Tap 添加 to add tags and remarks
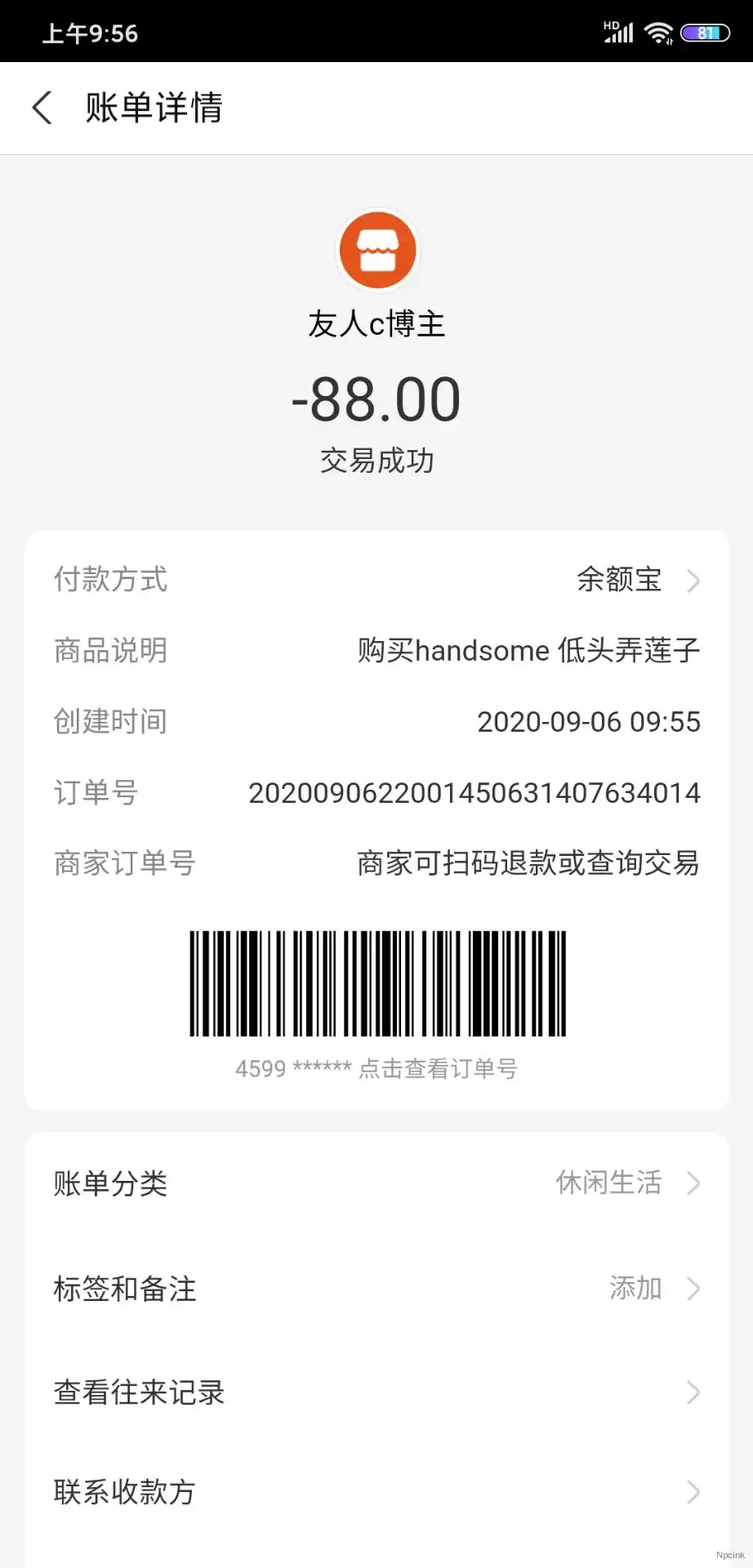Screen dimensions: 753x1568 coord(637,1288)
